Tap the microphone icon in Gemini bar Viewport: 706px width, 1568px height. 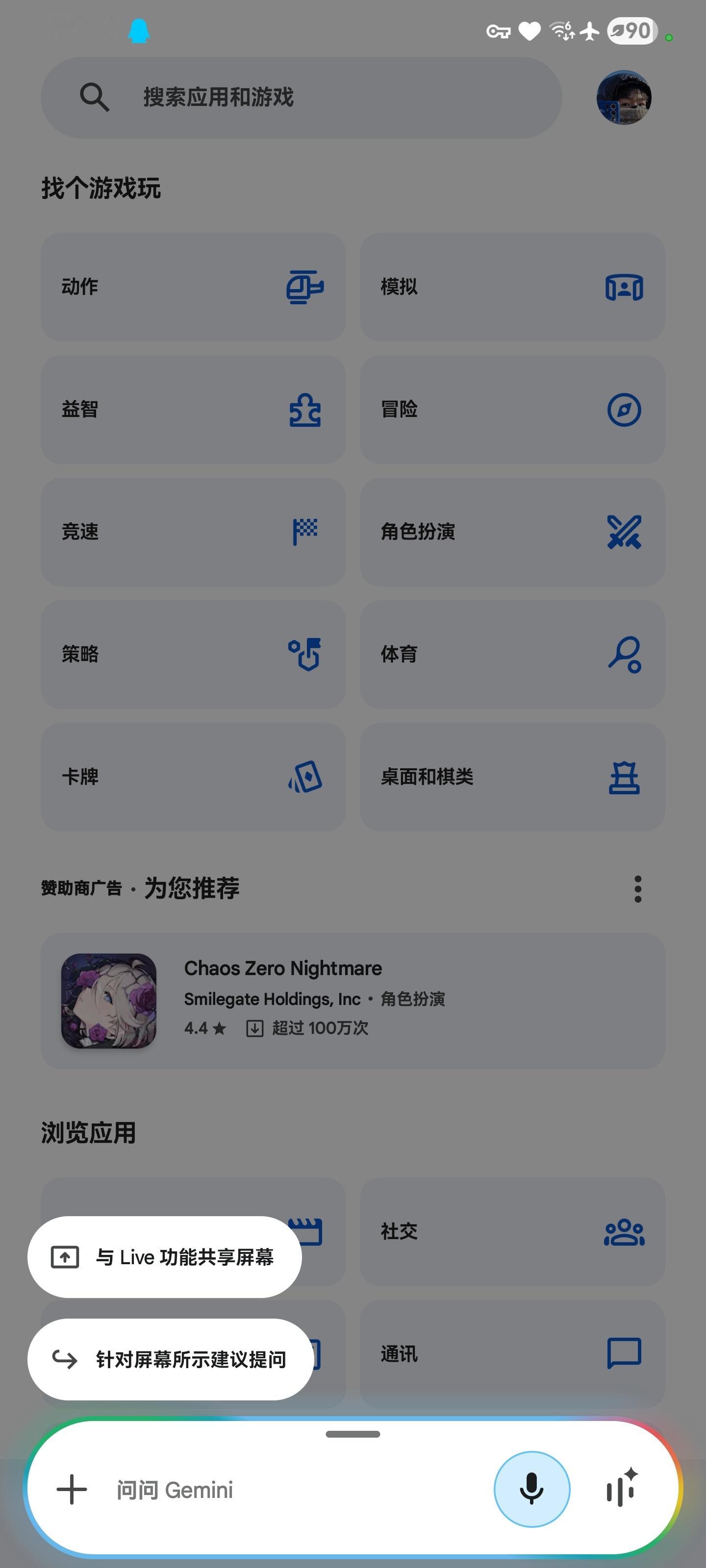(x=532, y=1490)
